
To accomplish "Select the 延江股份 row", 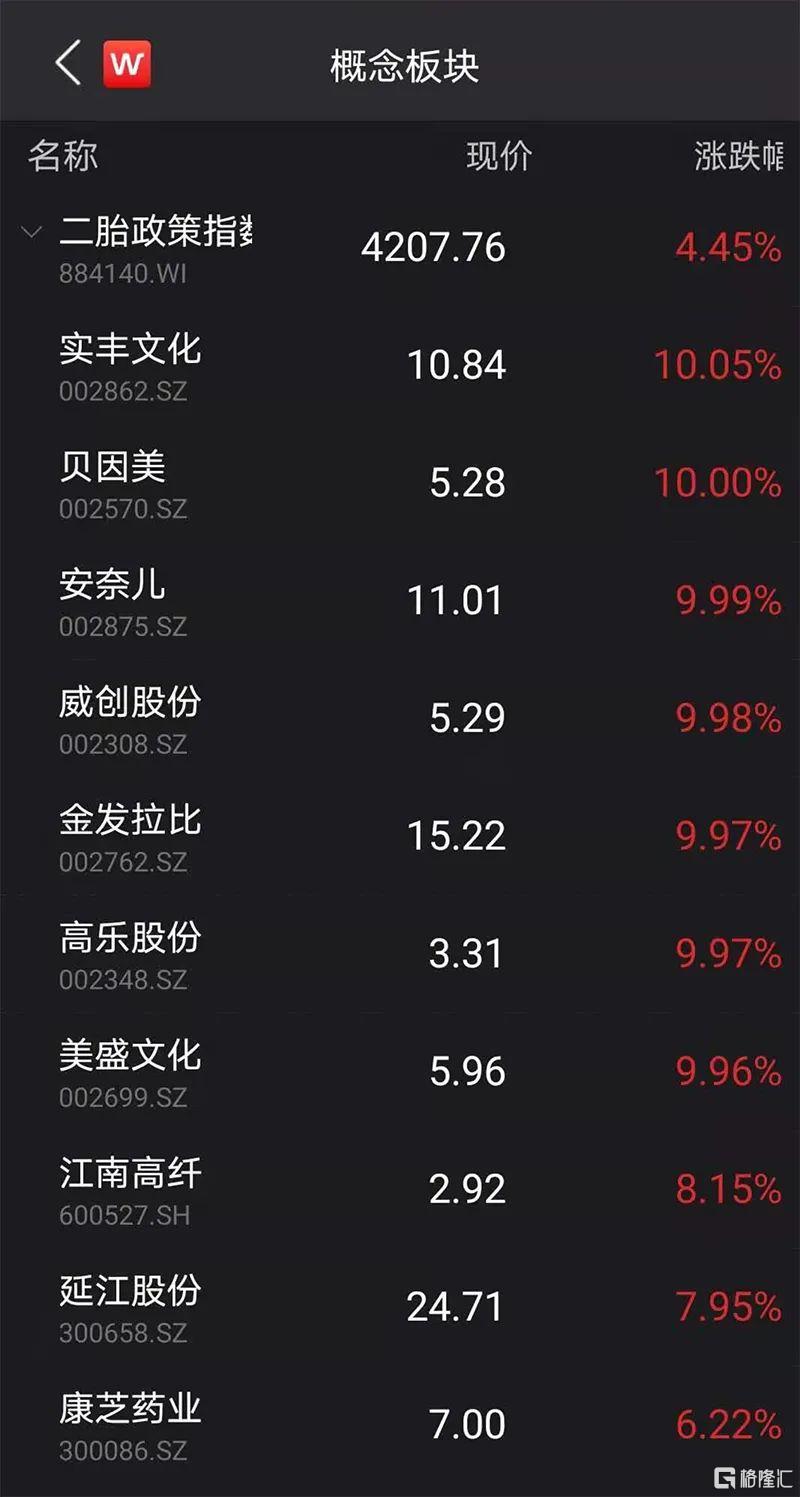I will pyautogui.click(x=400, y=1306).
